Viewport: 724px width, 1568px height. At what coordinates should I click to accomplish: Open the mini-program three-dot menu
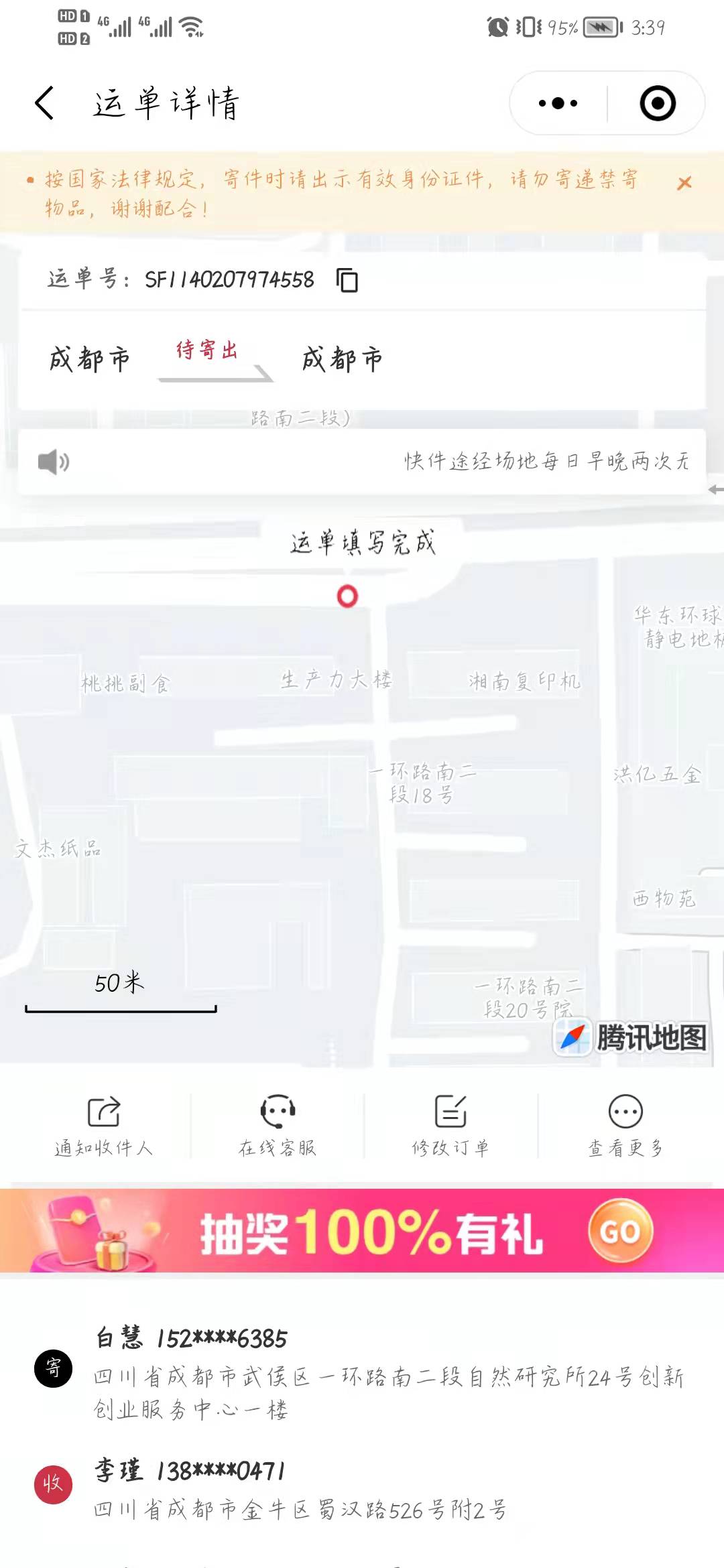(558, 103)
